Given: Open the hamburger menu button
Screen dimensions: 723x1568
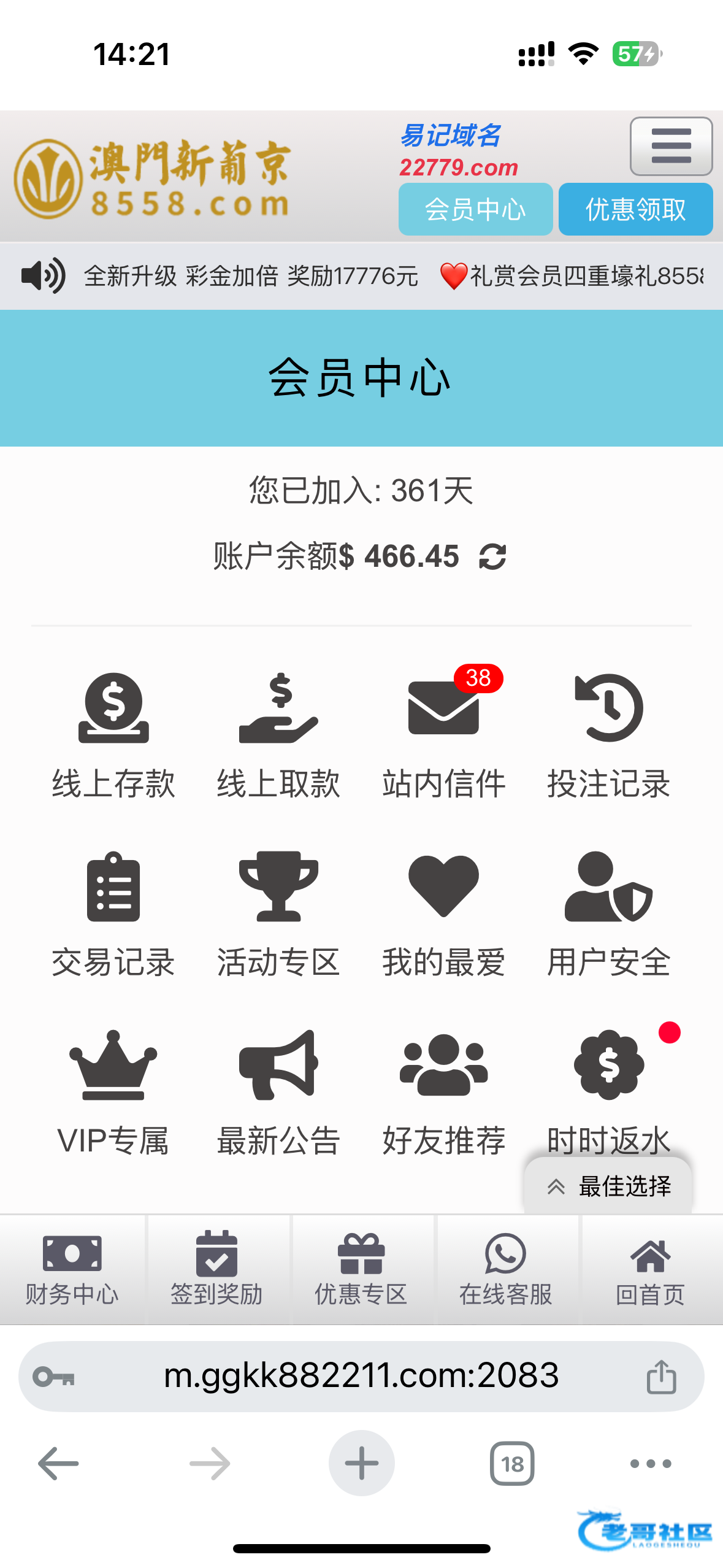Looking at the screenshot, I should (x=671, y=146).
